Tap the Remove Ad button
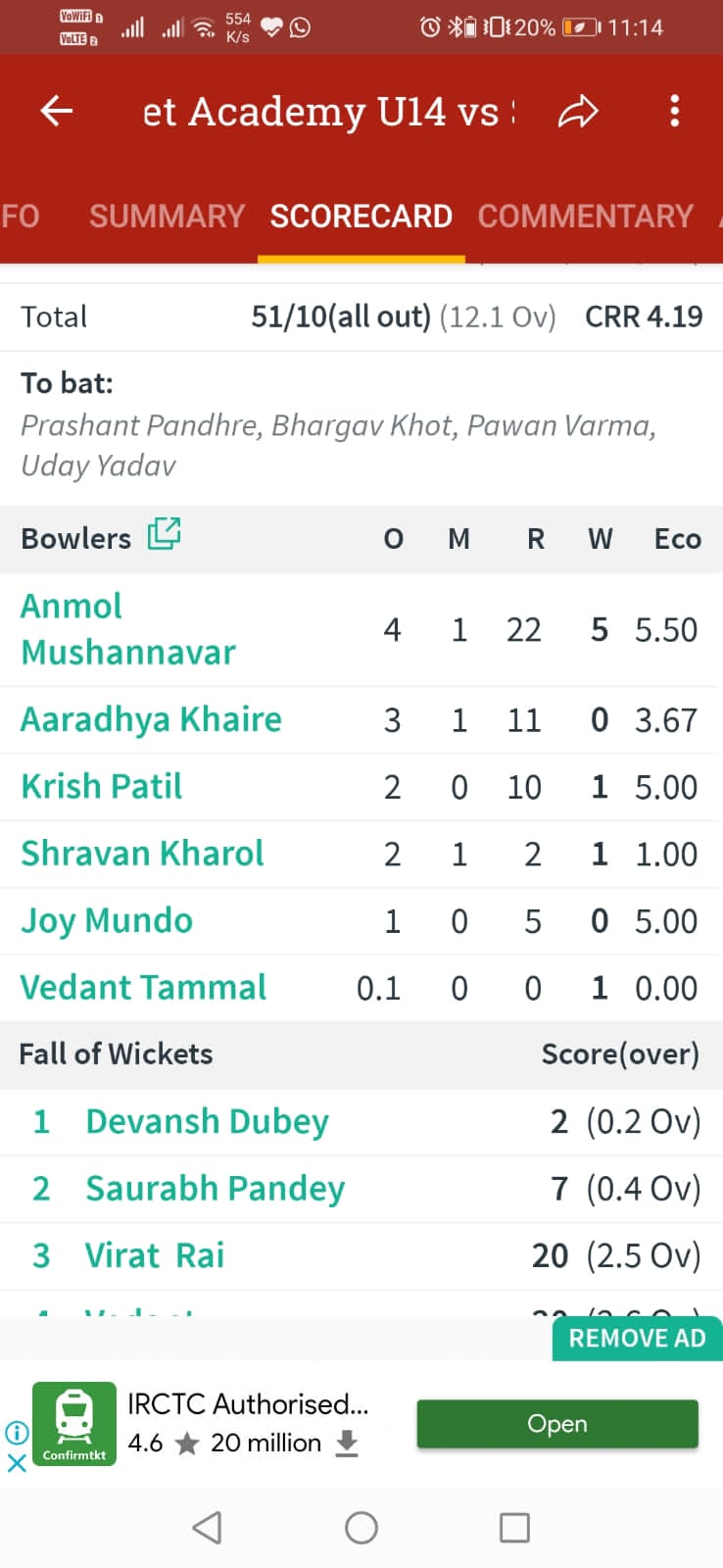Image resolution: width=723 pixels, height=1568 pixels. click(x=636, y=1339)
